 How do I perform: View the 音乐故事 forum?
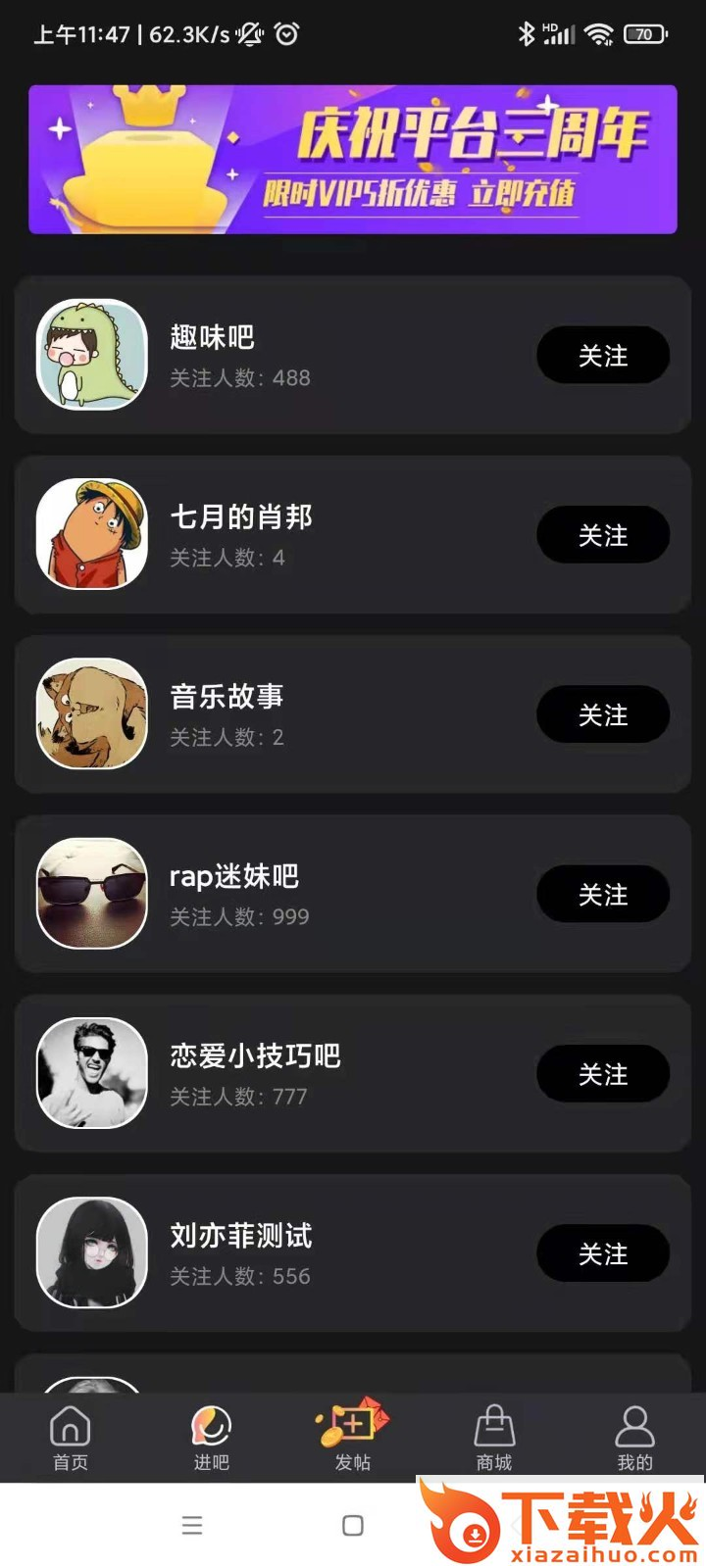(294, 714)
